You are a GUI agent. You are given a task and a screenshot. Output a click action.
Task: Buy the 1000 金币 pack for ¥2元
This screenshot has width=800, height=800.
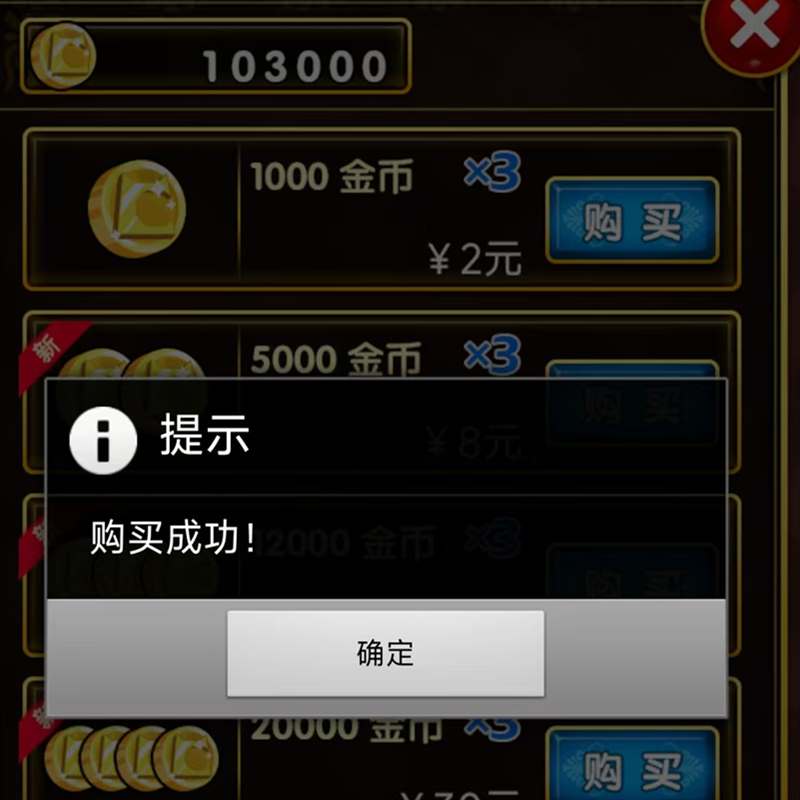[x=632, y=220]
